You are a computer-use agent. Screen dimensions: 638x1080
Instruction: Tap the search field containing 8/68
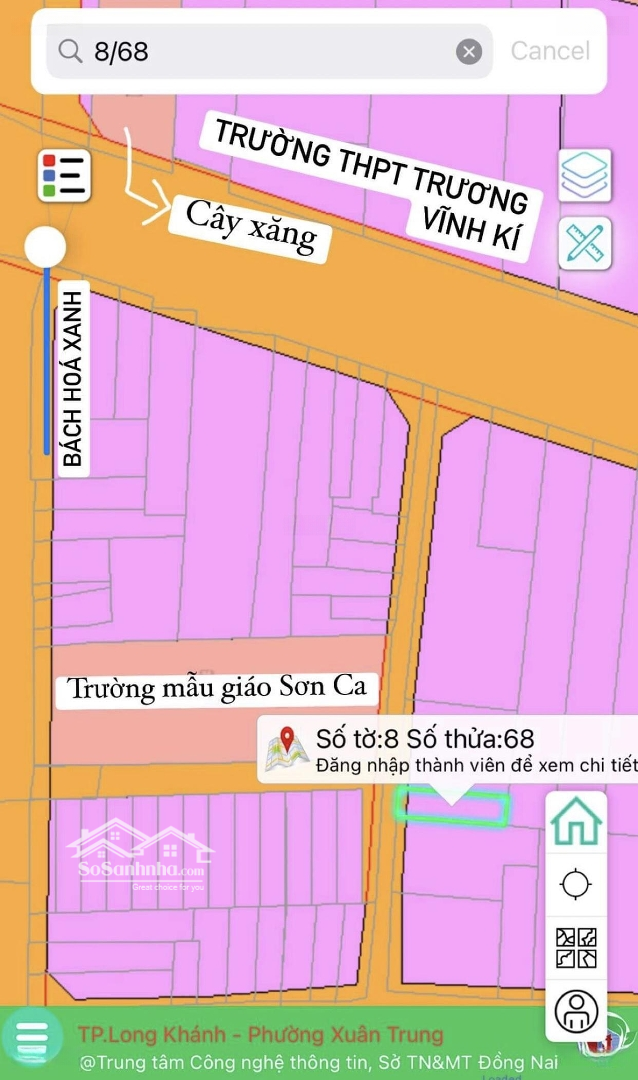click(x=260, y=52)
